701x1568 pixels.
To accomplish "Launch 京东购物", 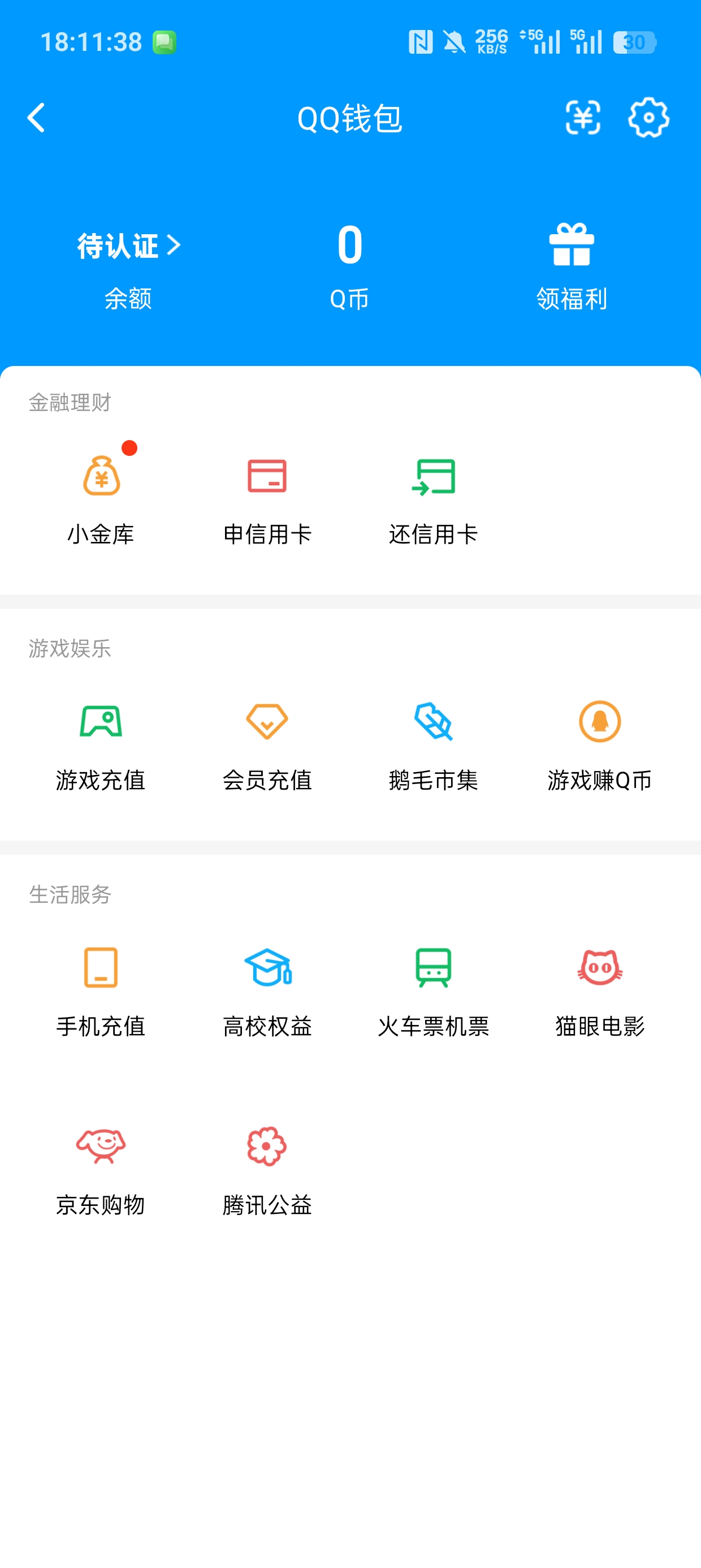I will click(x=101, y=1170).
